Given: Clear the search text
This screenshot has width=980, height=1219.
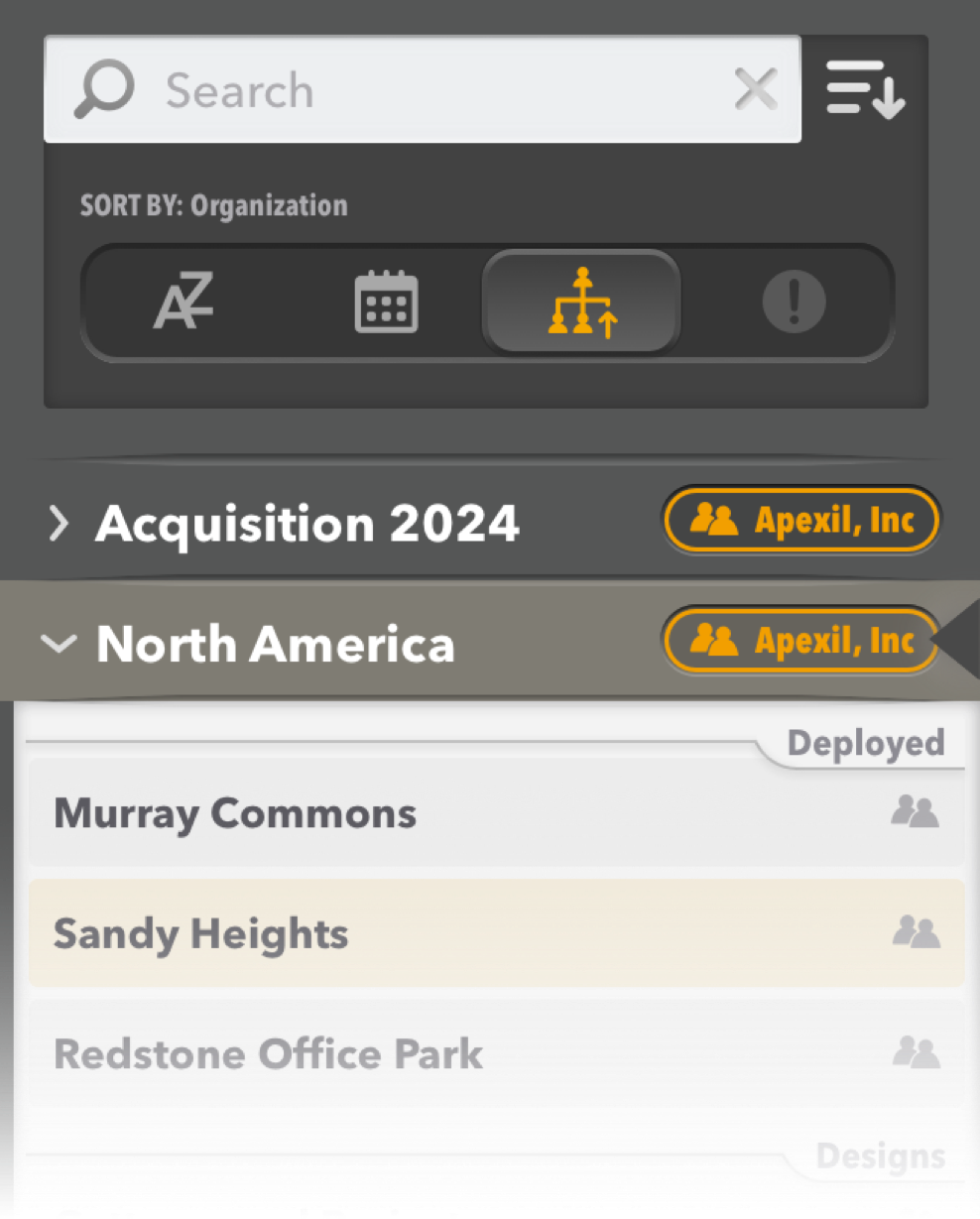Looking at the screenshot, I should pos(756,91).
